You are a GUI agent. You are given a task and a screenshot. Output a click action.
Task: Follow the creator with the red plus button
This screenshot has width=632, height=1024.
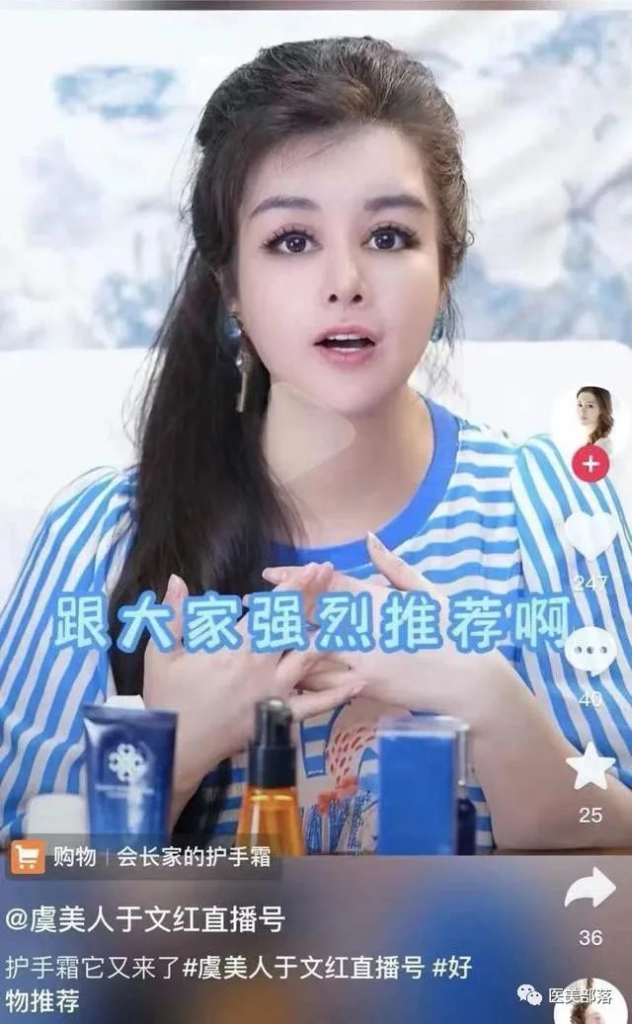coord(590,464)
